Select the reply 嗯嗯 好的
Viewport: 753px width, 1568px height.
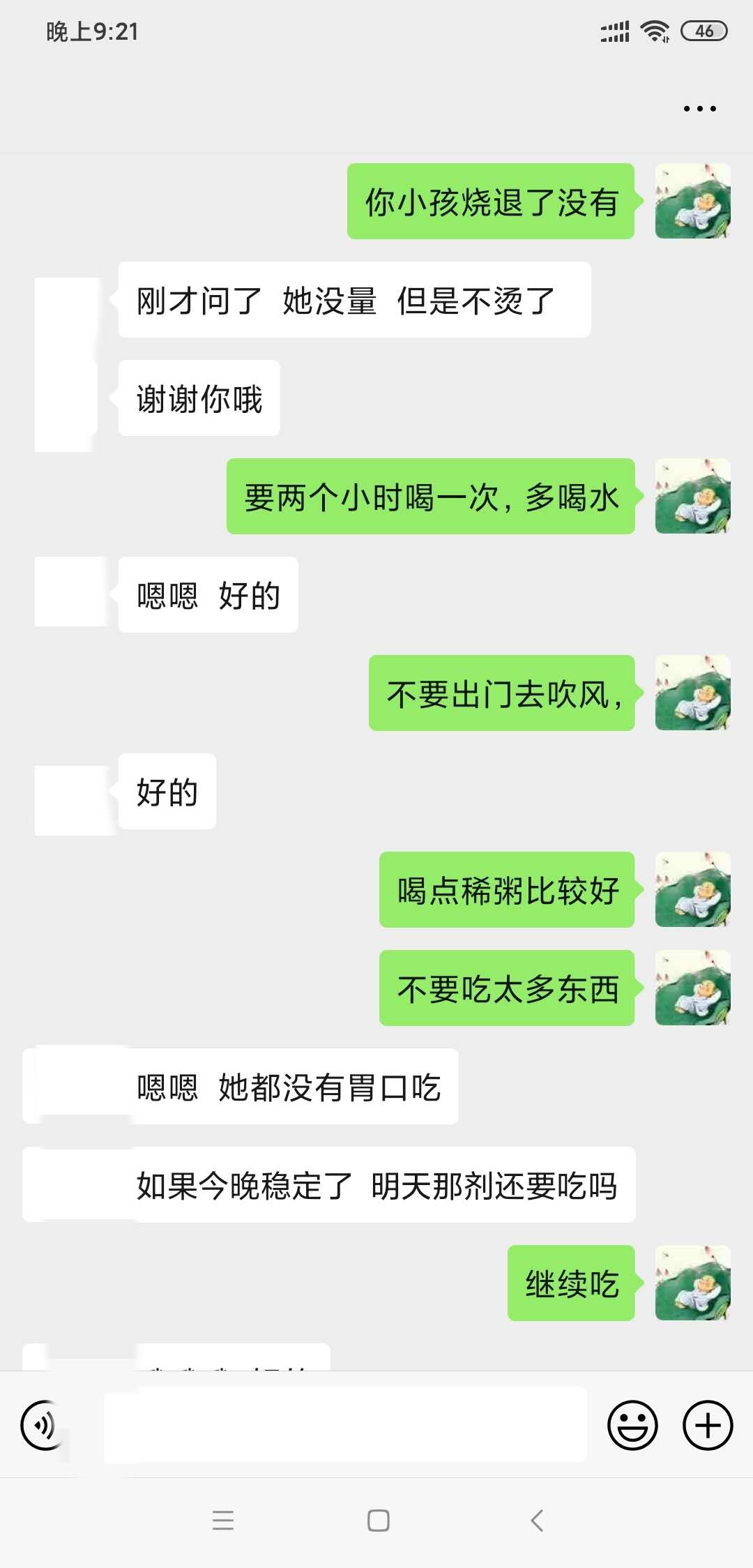click(207, 594)
